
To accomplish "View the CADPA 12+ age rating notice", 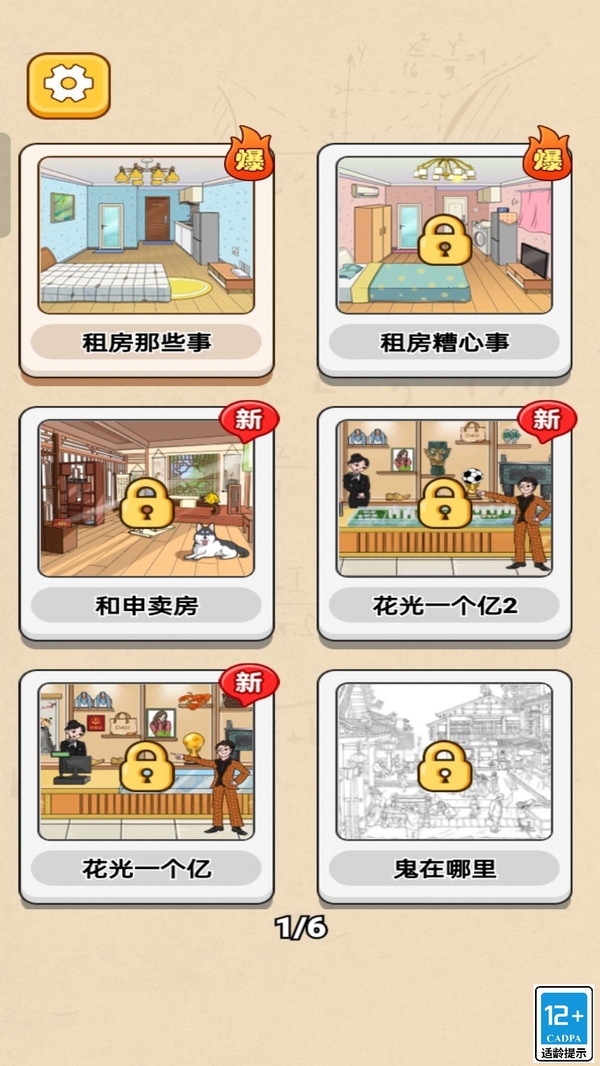I will tap(563, 1023).
